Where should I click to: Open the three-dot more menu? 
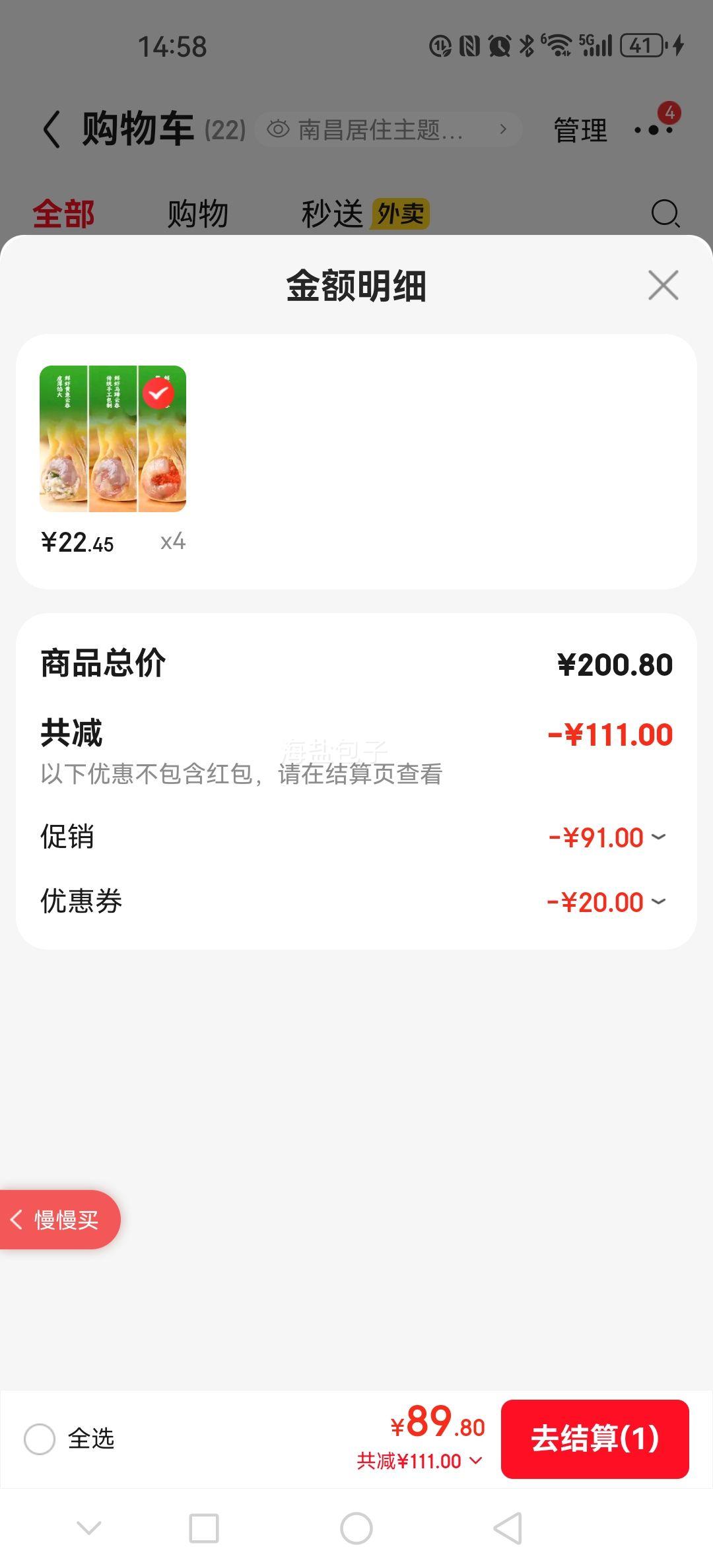coord(654,130)
